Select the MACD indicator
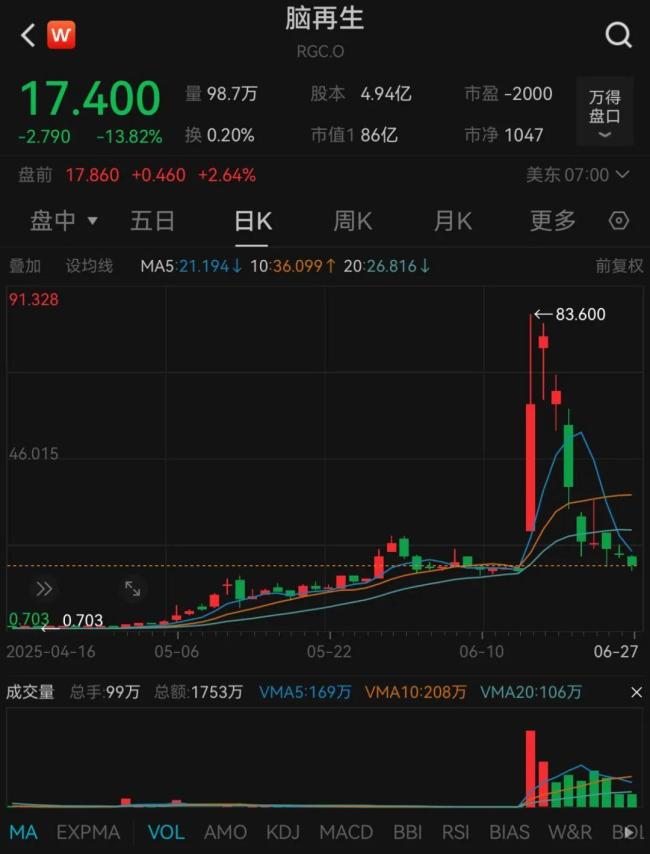Viewport: 650px width, 854px height. click(346, 832)
